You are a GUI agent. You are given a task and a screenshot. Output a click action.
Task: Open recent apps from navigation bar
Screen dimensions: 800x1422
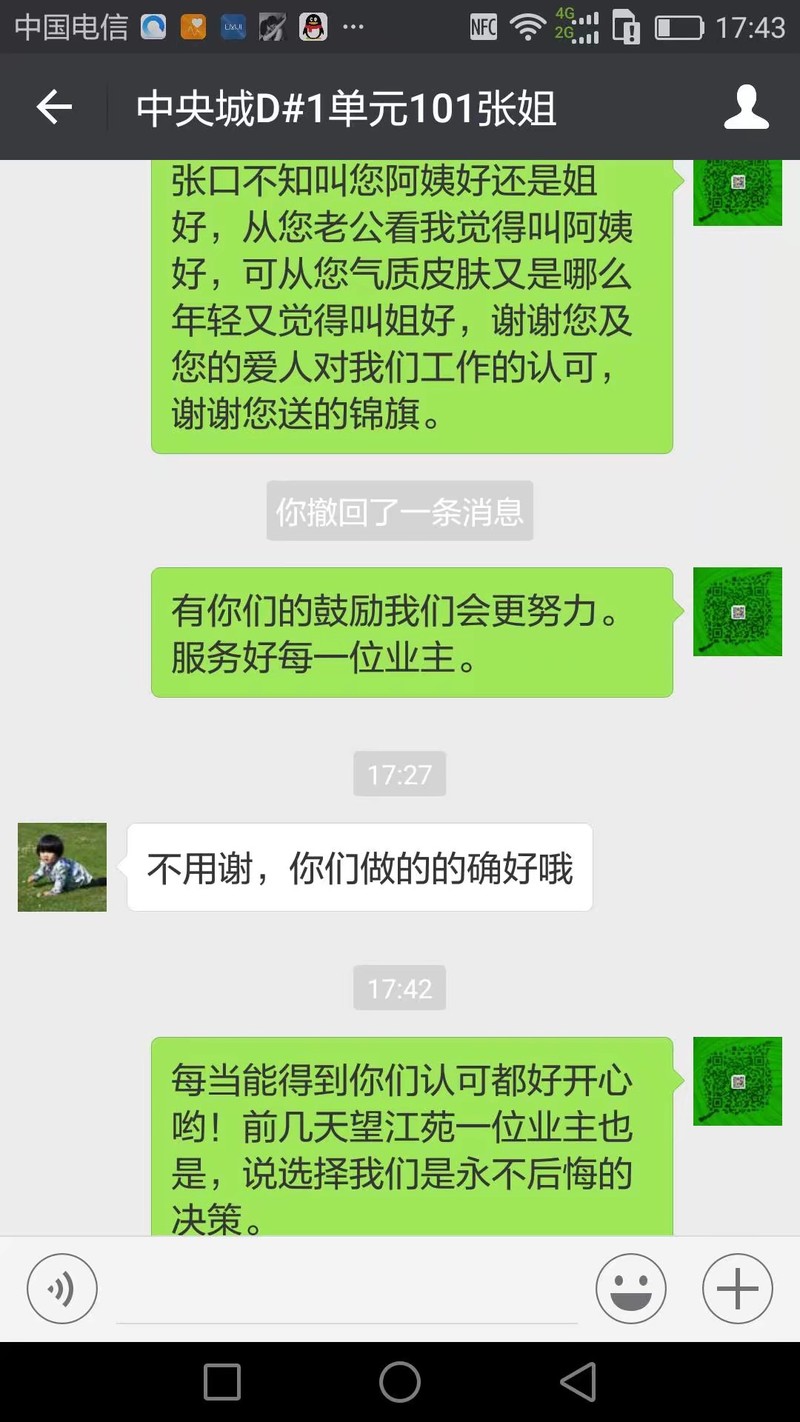[222, 1382]
